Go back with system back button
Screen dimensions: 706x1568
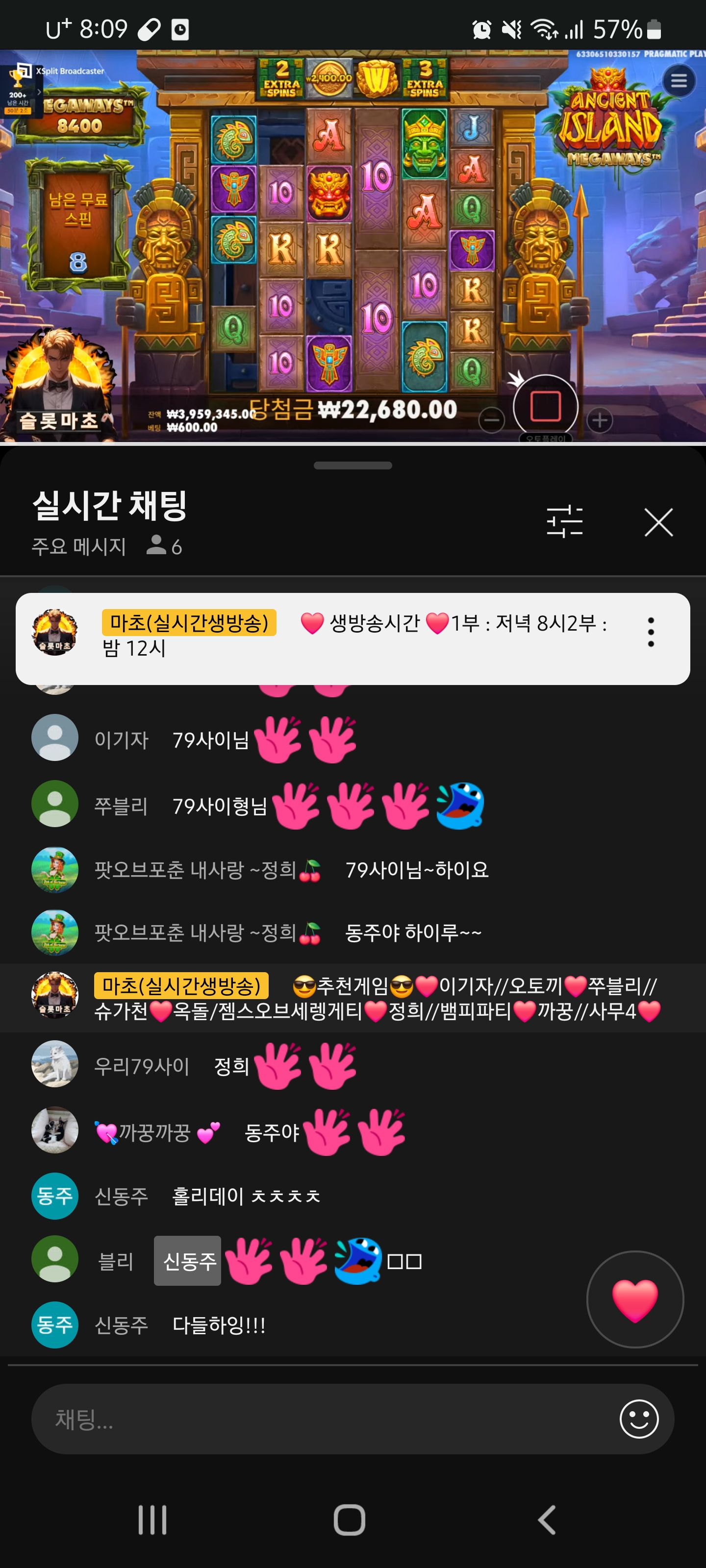[x=546, y=1519]
